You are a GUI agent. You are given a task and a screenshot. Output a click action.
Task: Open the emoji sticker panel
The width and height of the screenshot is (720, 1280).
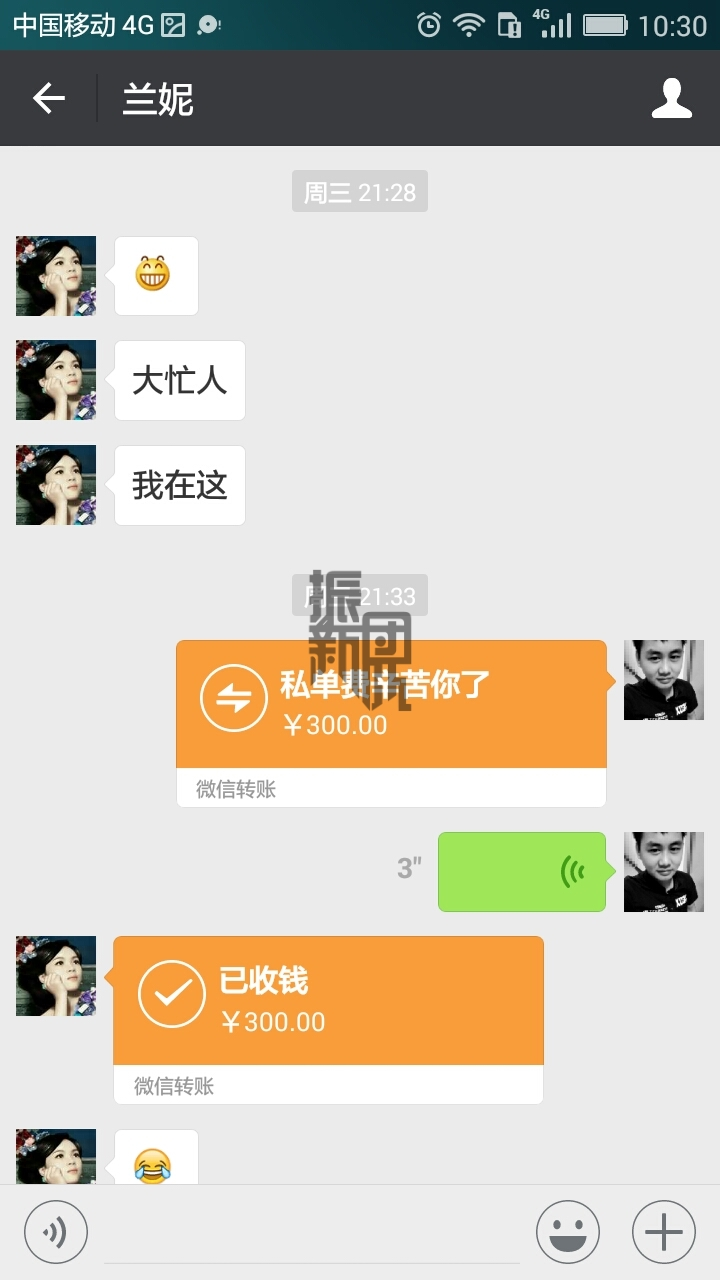pos(567,1232)
